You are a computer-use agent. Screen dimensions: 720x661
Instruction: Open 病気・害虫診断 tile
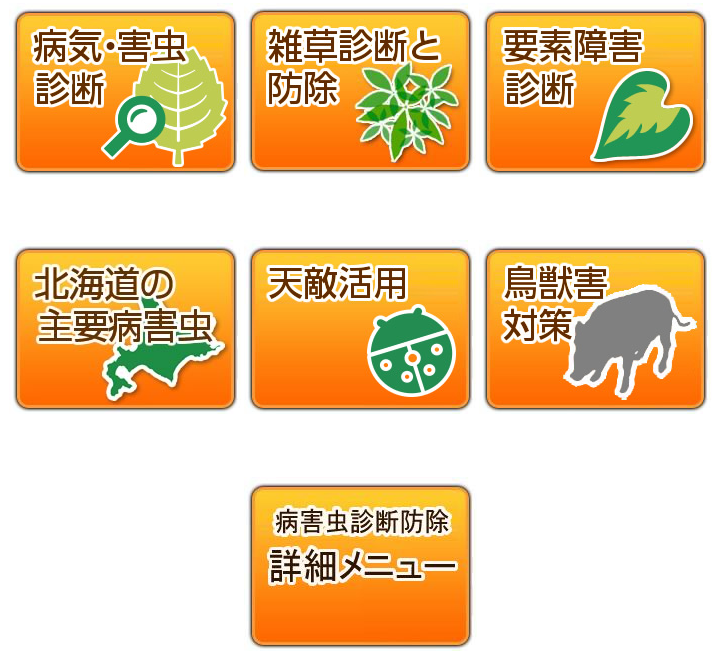pyautogui.click(x=125, y=92)
